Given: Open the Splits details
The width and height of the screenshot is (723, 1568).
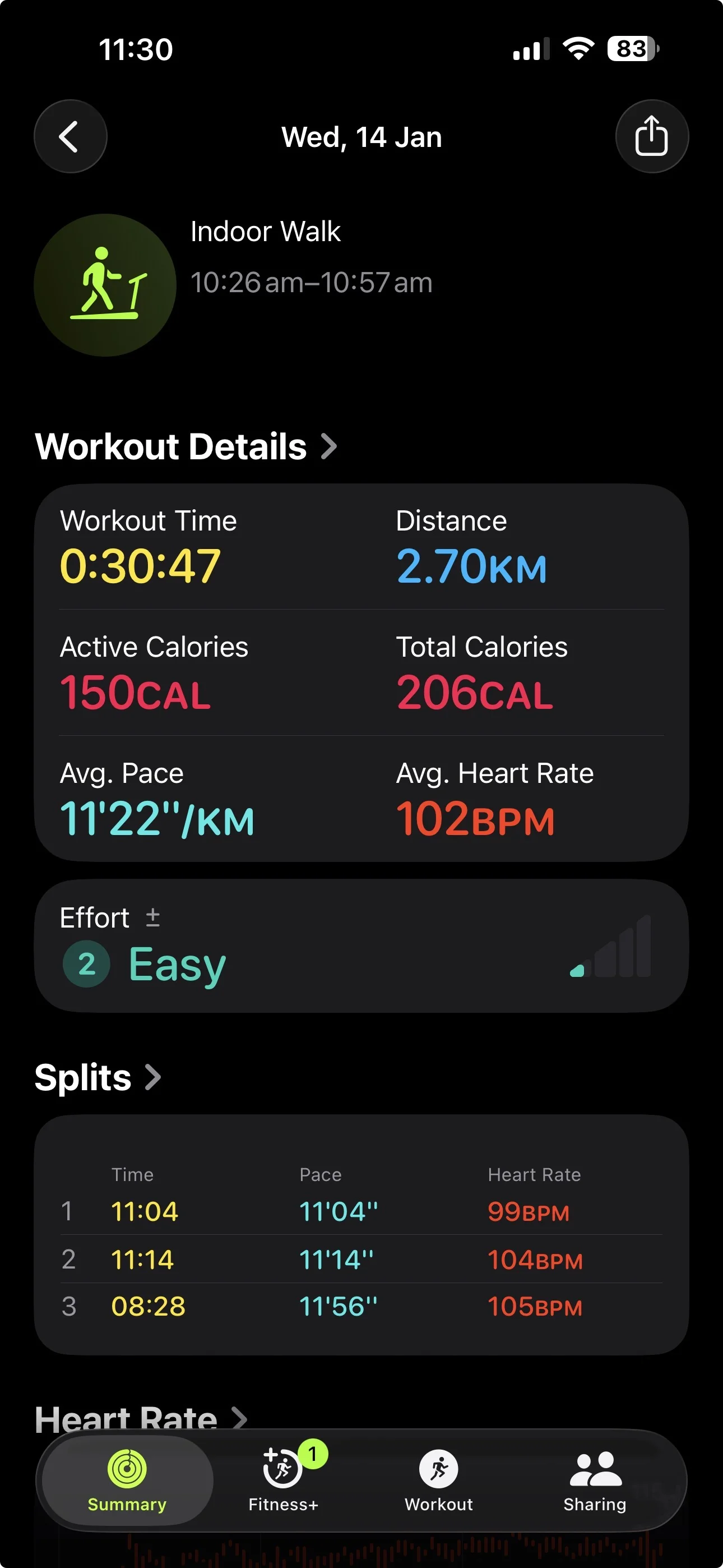Looking at the screenshot, I should pyautogui.click(x=98, y=1077).
